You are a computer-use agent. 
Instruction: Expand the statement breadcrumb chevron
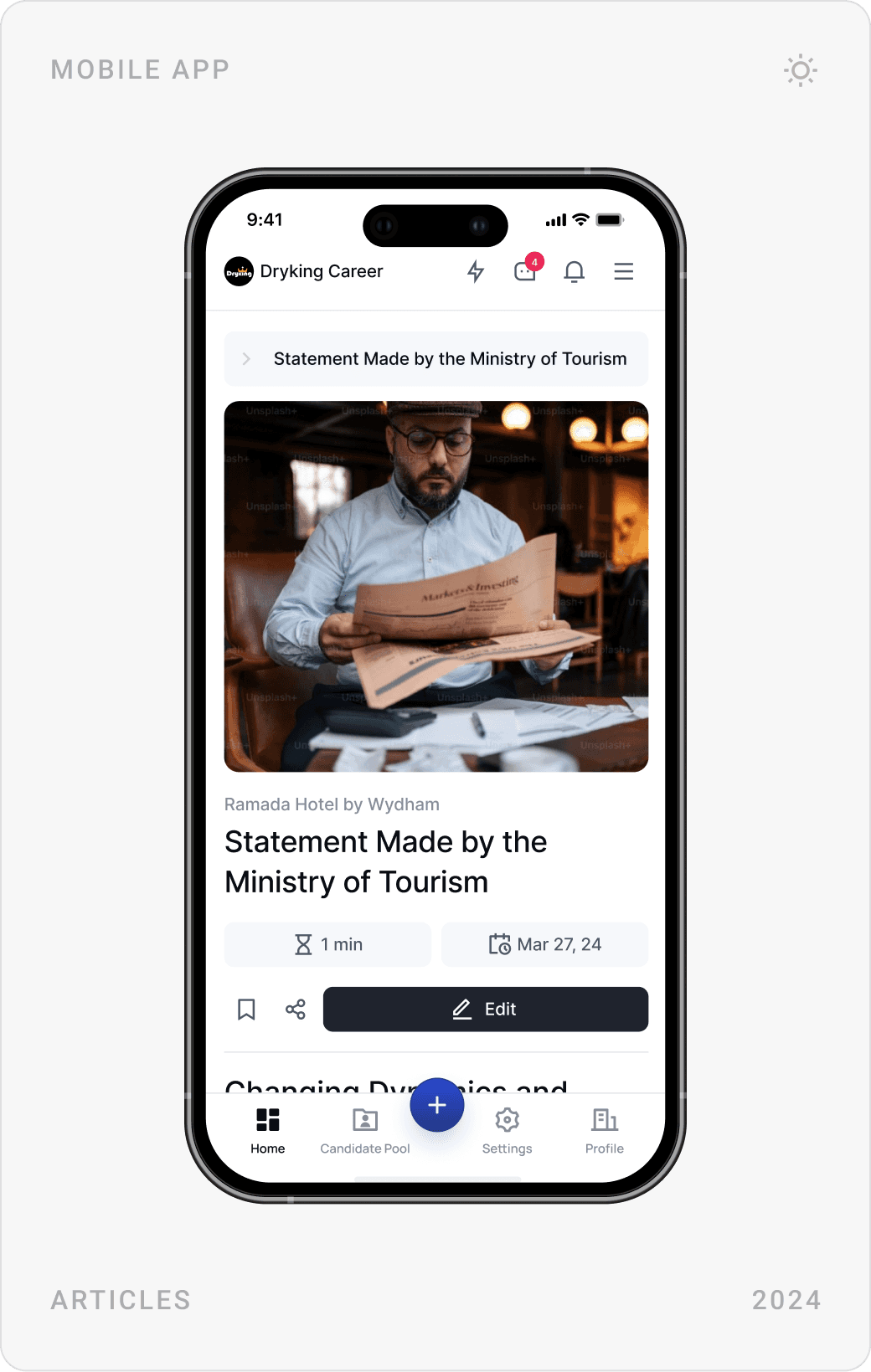247,358
